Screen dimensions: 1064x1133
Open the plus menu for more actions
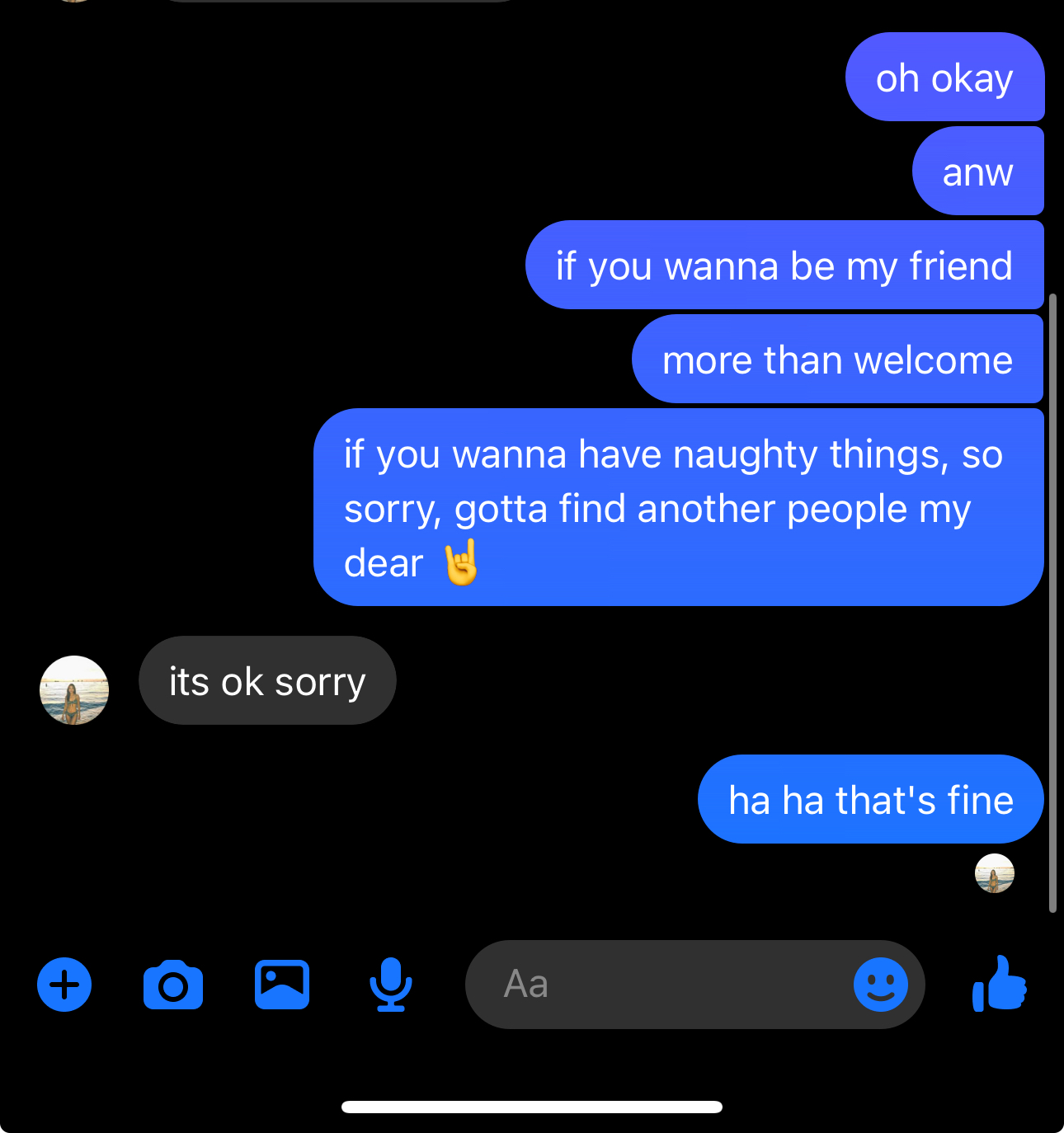click(64, 985)
